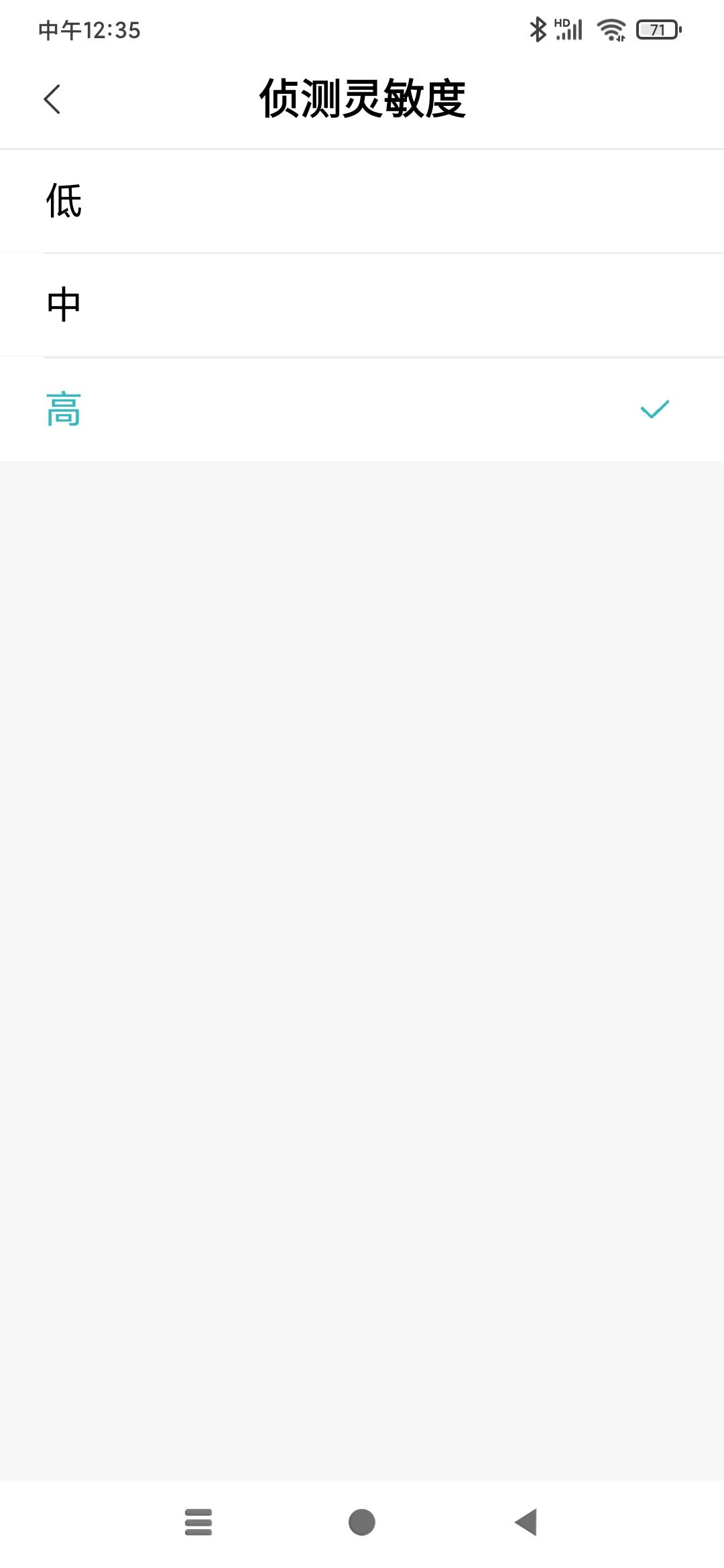Select the 低 sensitivity option
This screenshot has height=1568, width=724.
(362, 201)
